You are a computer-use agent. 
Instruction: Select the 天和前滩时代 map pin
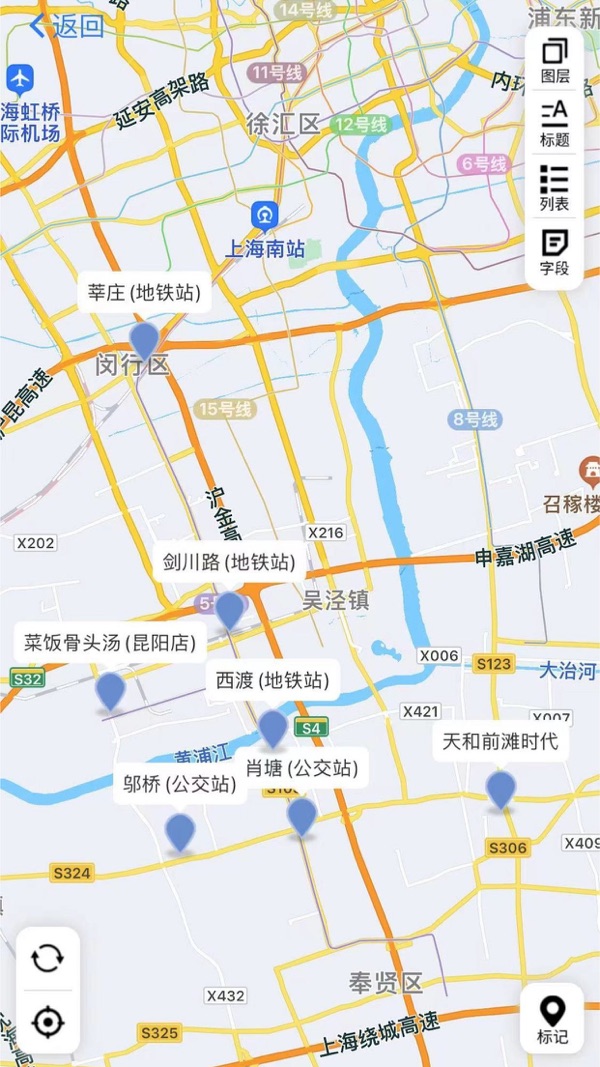coord(501,789)
